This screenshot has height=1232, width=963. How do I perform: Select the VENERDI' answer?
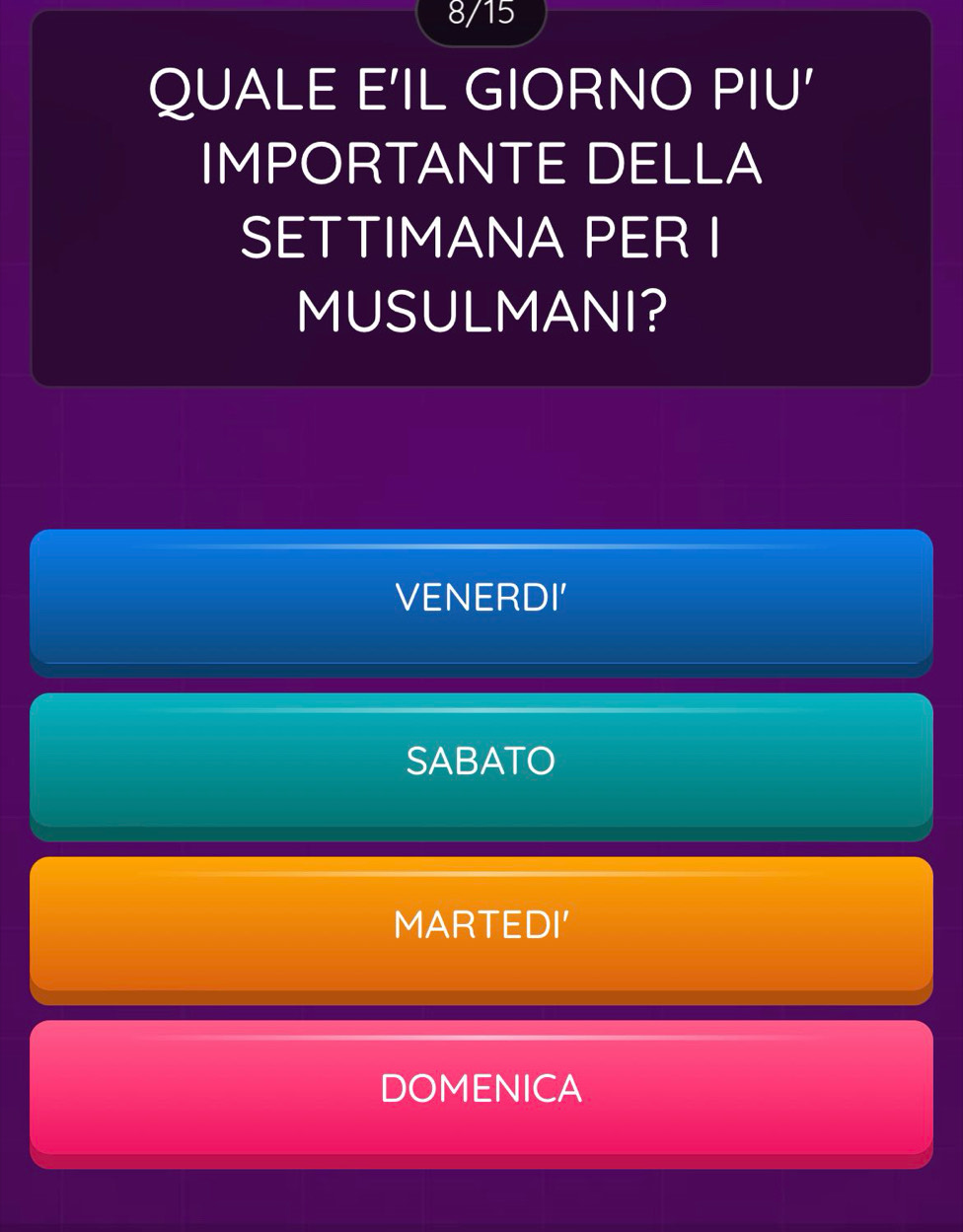(x=481, y=598)
